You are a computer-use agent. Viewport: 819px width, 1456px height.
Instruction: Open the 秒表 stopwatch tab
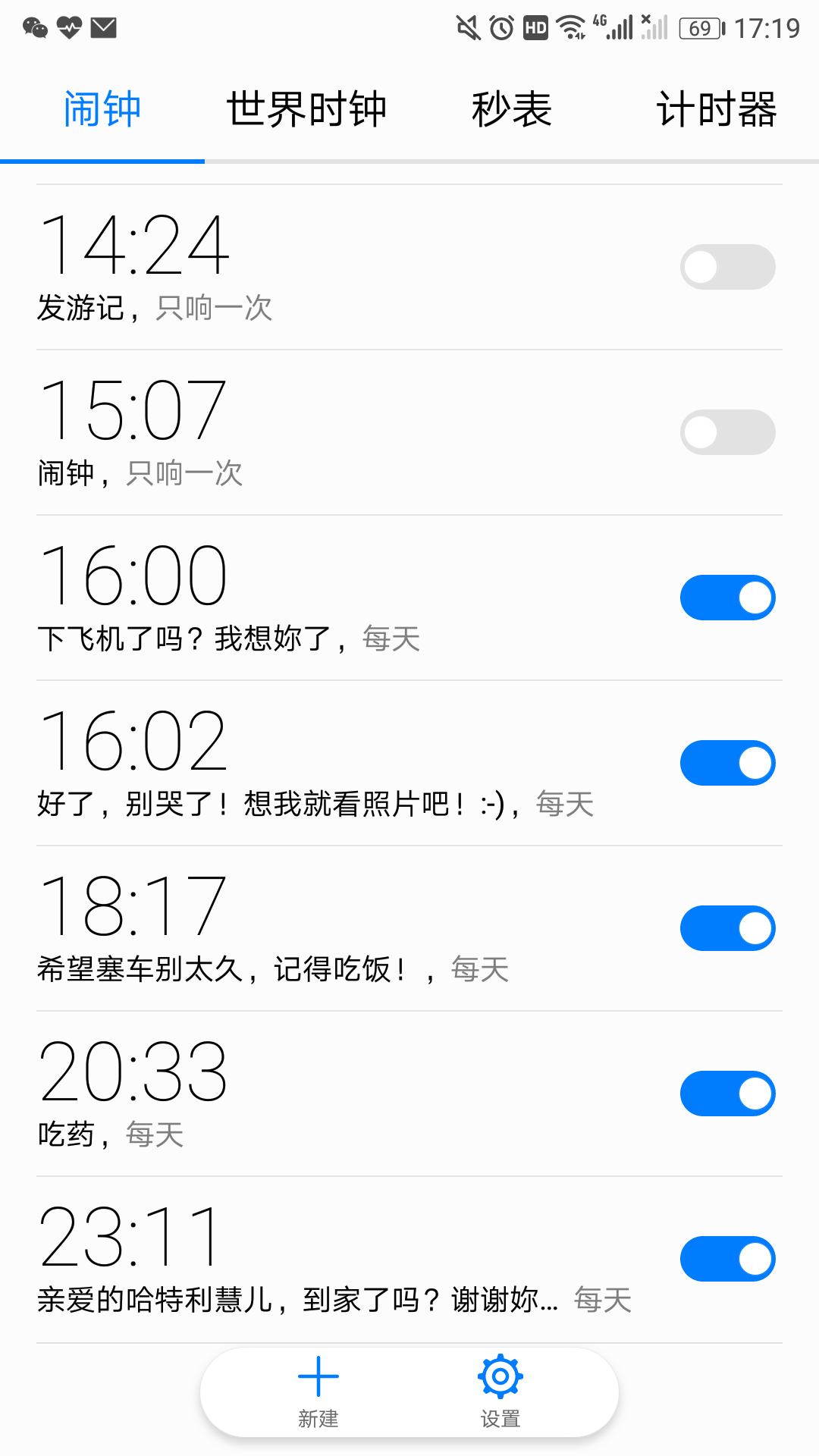tap(511, 109)
